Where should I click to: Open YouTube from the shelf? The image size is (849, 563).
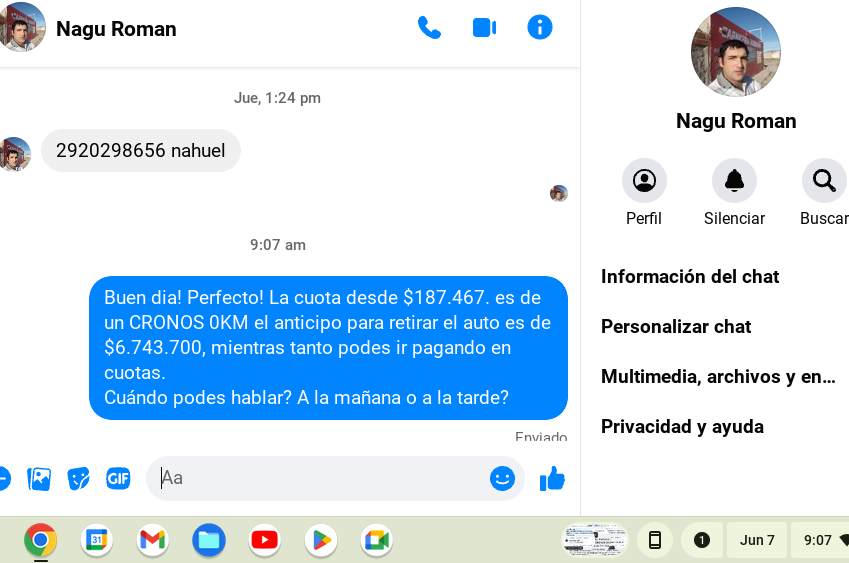coord(264,540)
